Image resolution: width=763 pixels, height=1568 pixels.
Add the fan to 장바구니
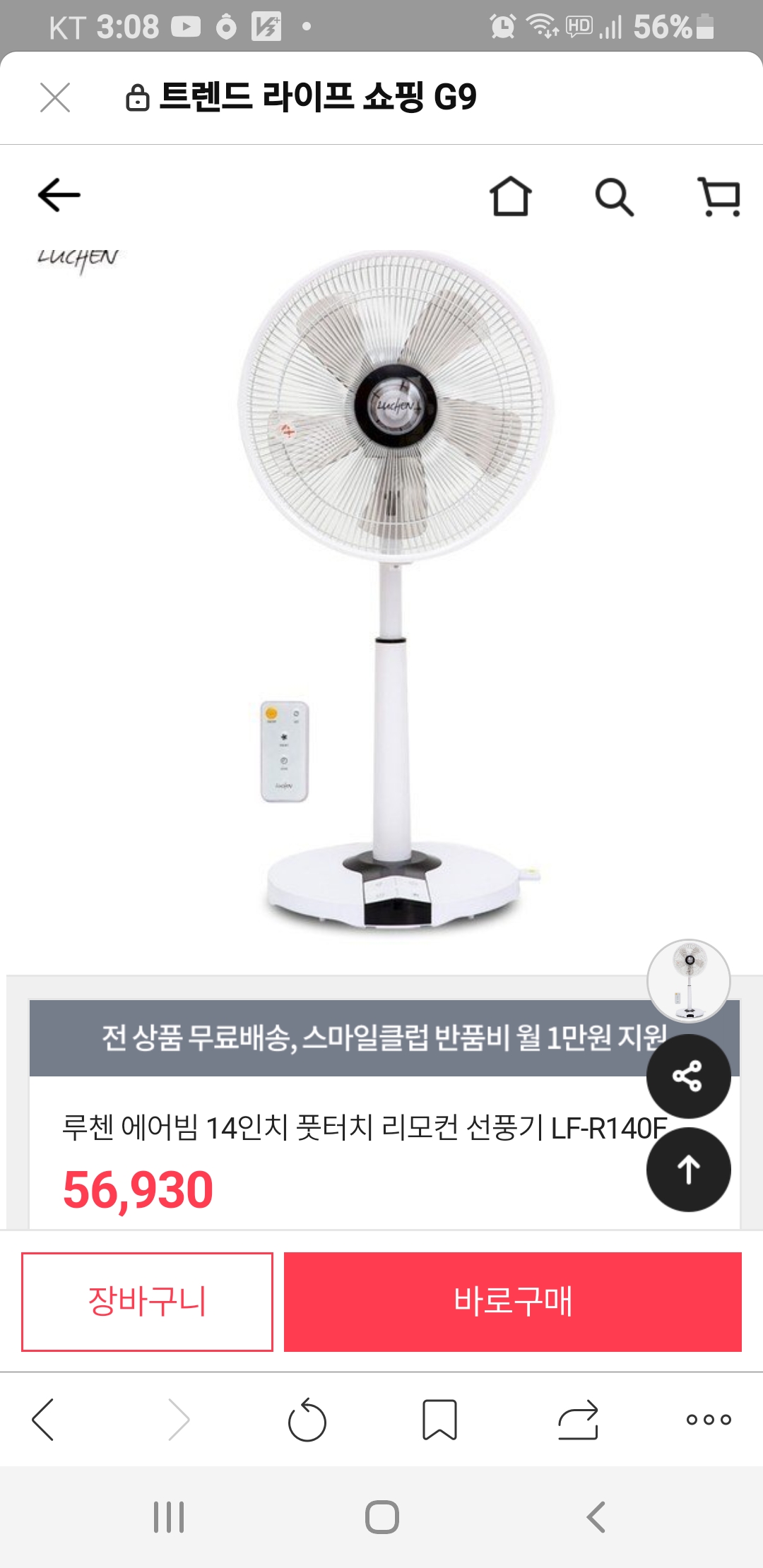tap(147, 1302)
